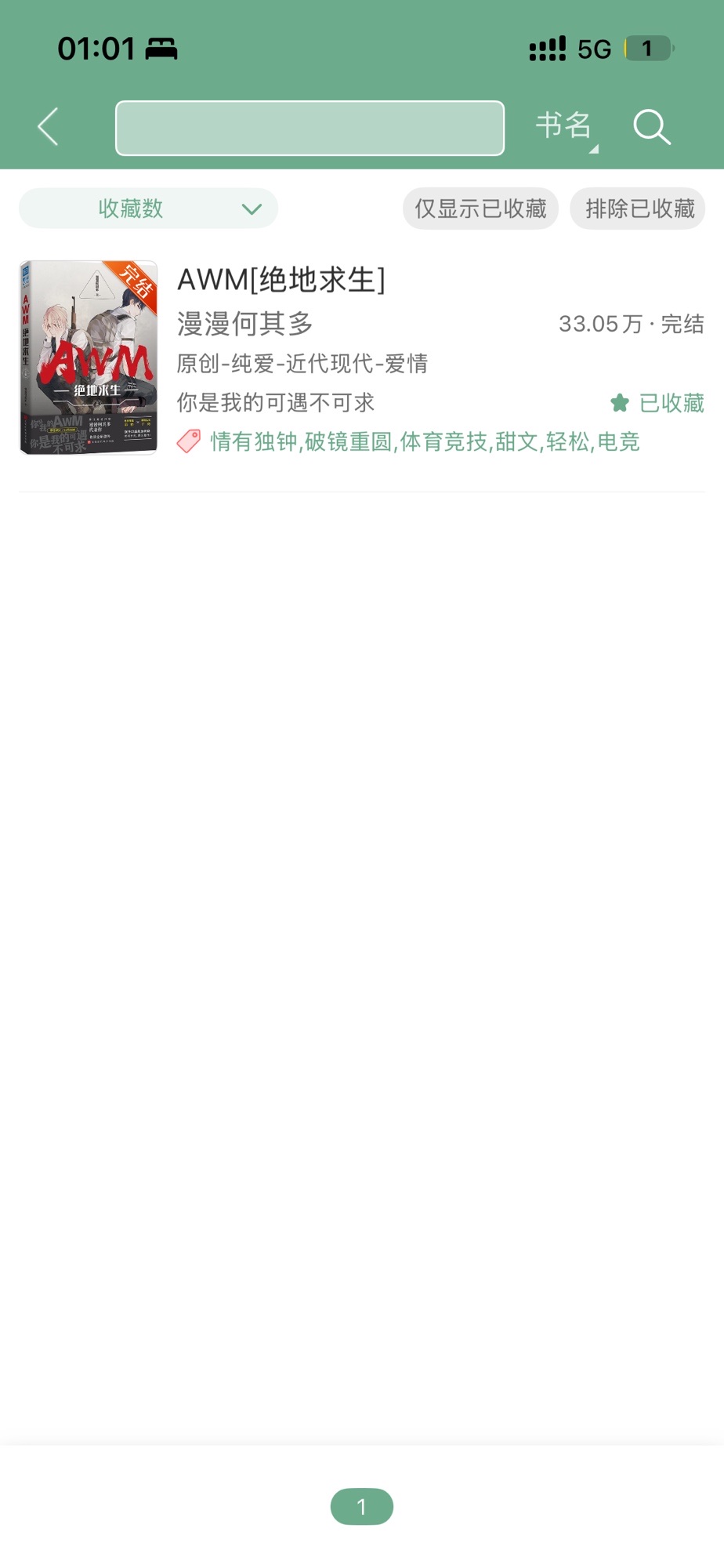This screenshot has width=724, height=1568.
Task: Select the 排除已收藏 filter chip
Action: pyautogui.click(x=639, y=209)
